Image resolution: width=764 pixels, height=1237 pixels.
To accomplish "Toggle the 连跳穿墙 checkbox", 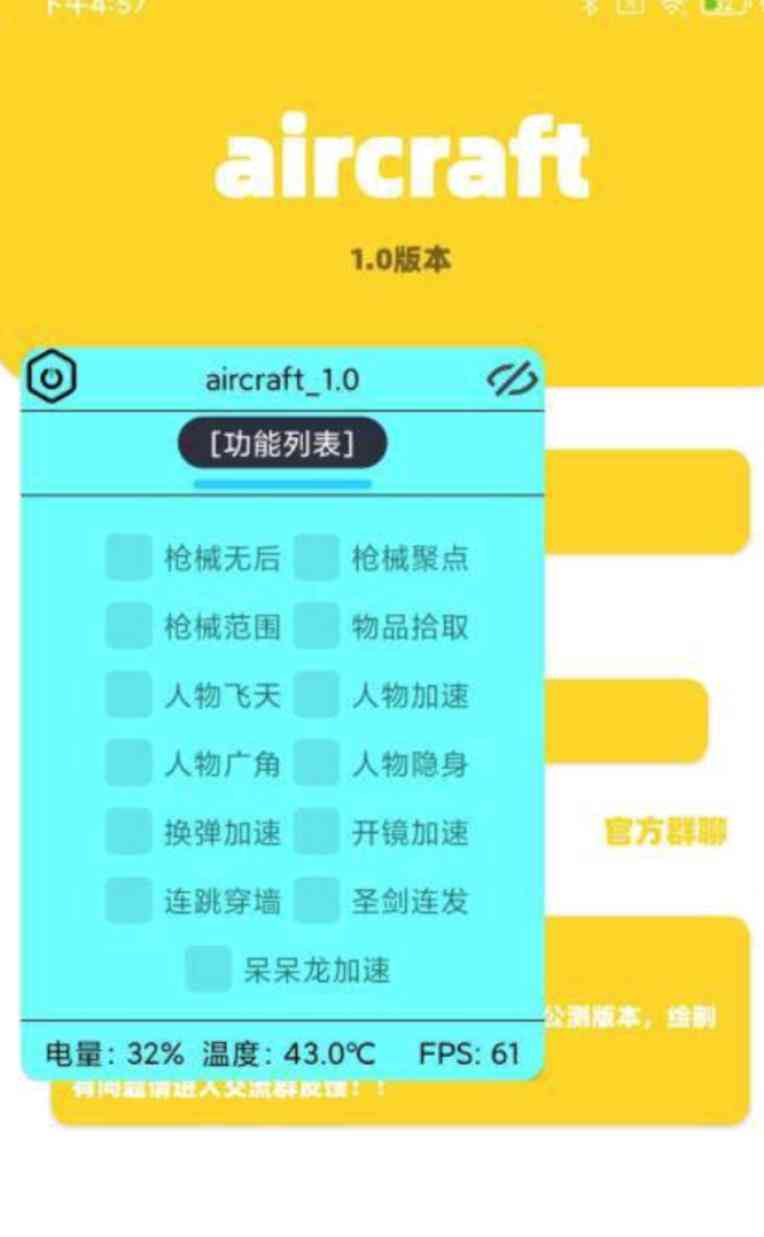I will (x=129, y=901).
